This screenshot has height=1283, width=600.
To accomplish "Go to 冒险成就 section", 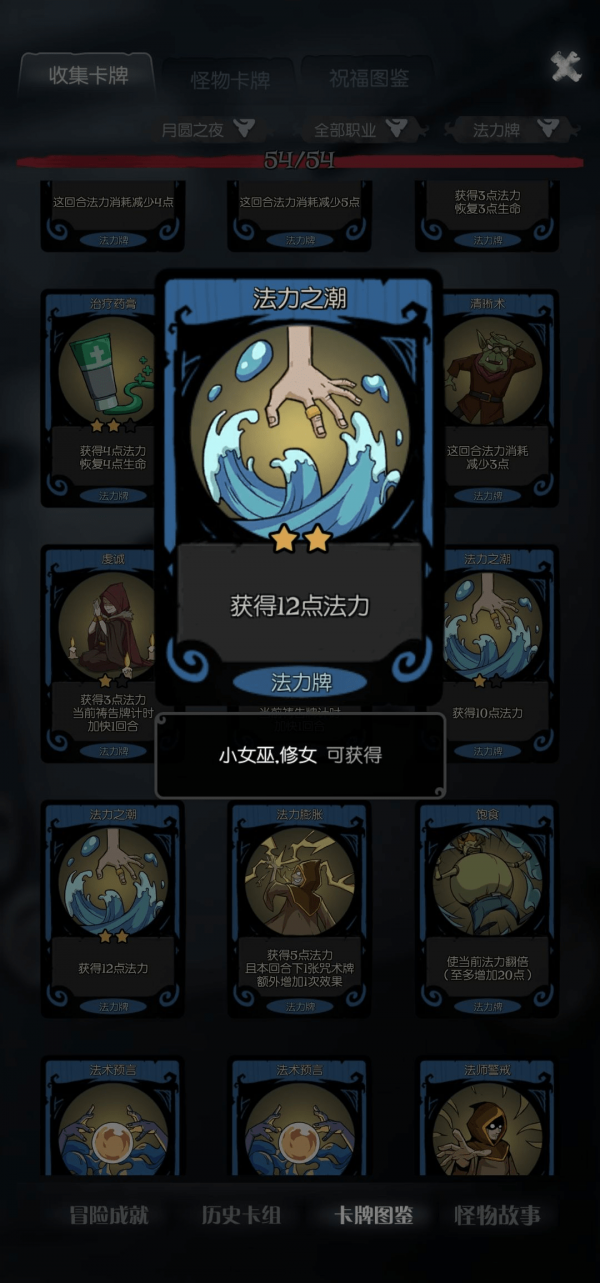I will pos(108,1216).
